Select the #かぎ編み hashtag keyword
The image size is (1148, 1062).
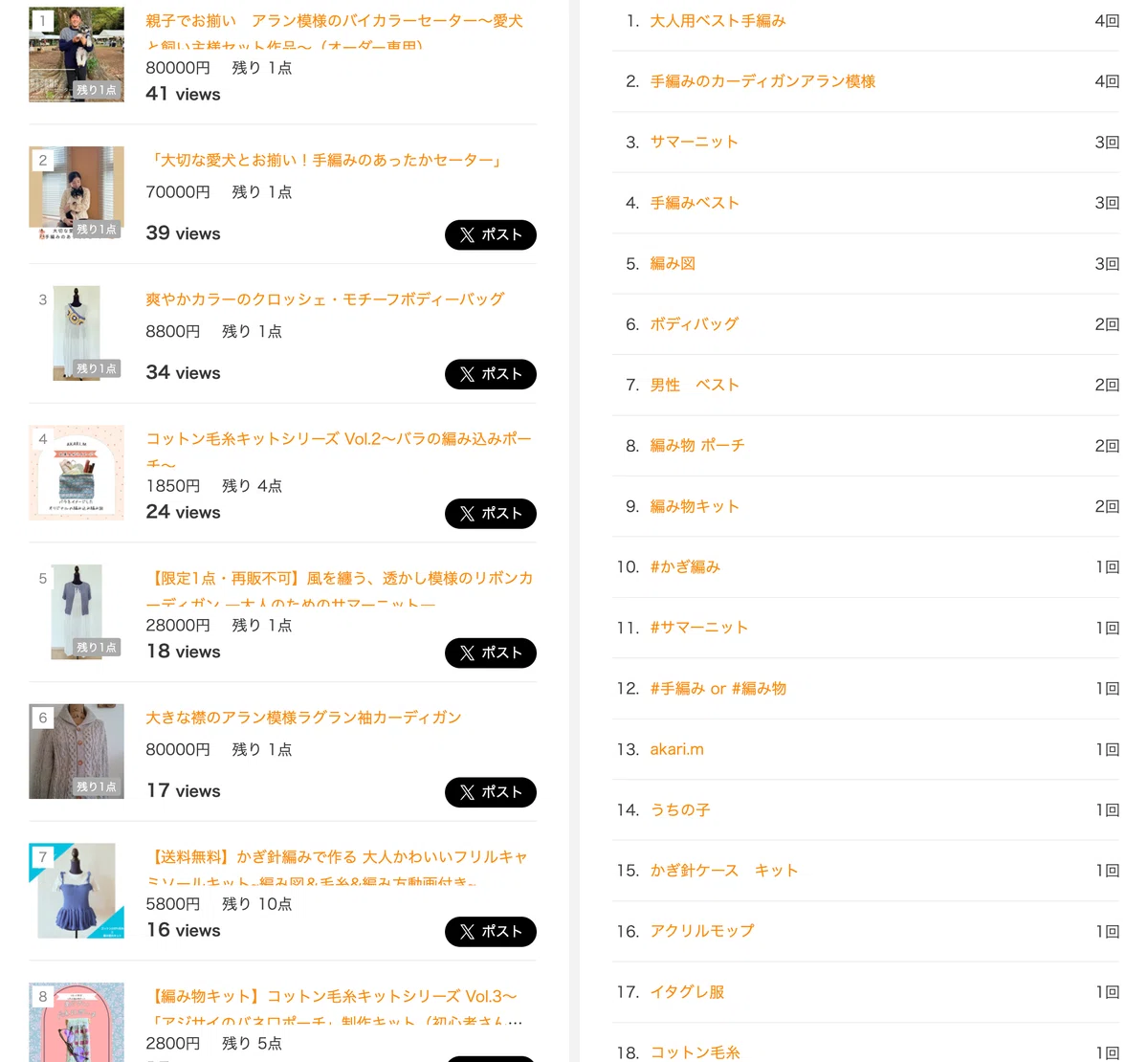click(685, 566)
